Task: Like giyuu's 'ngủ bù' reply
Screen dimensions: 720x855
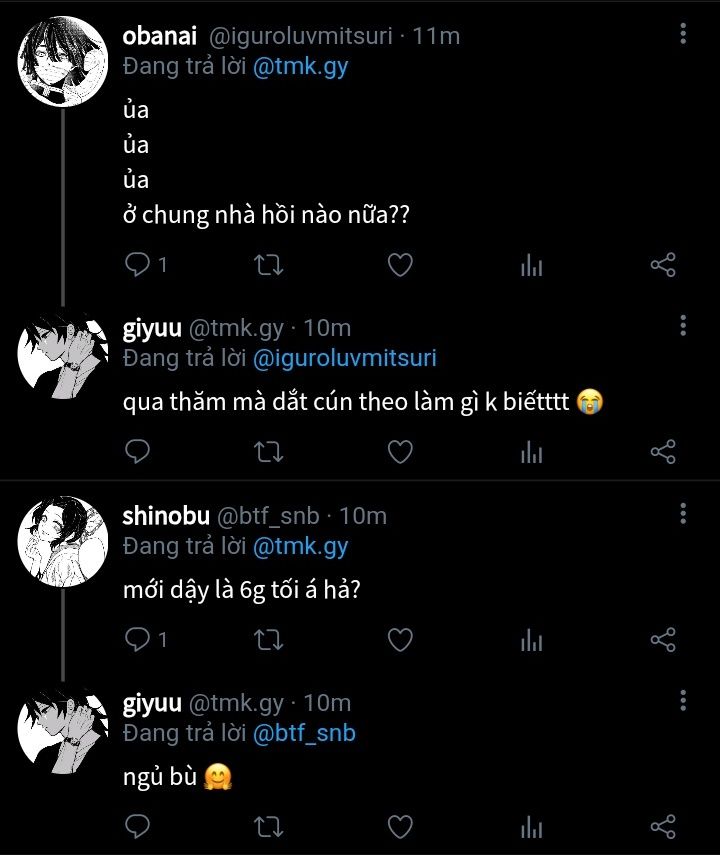Action: [400, 826]
